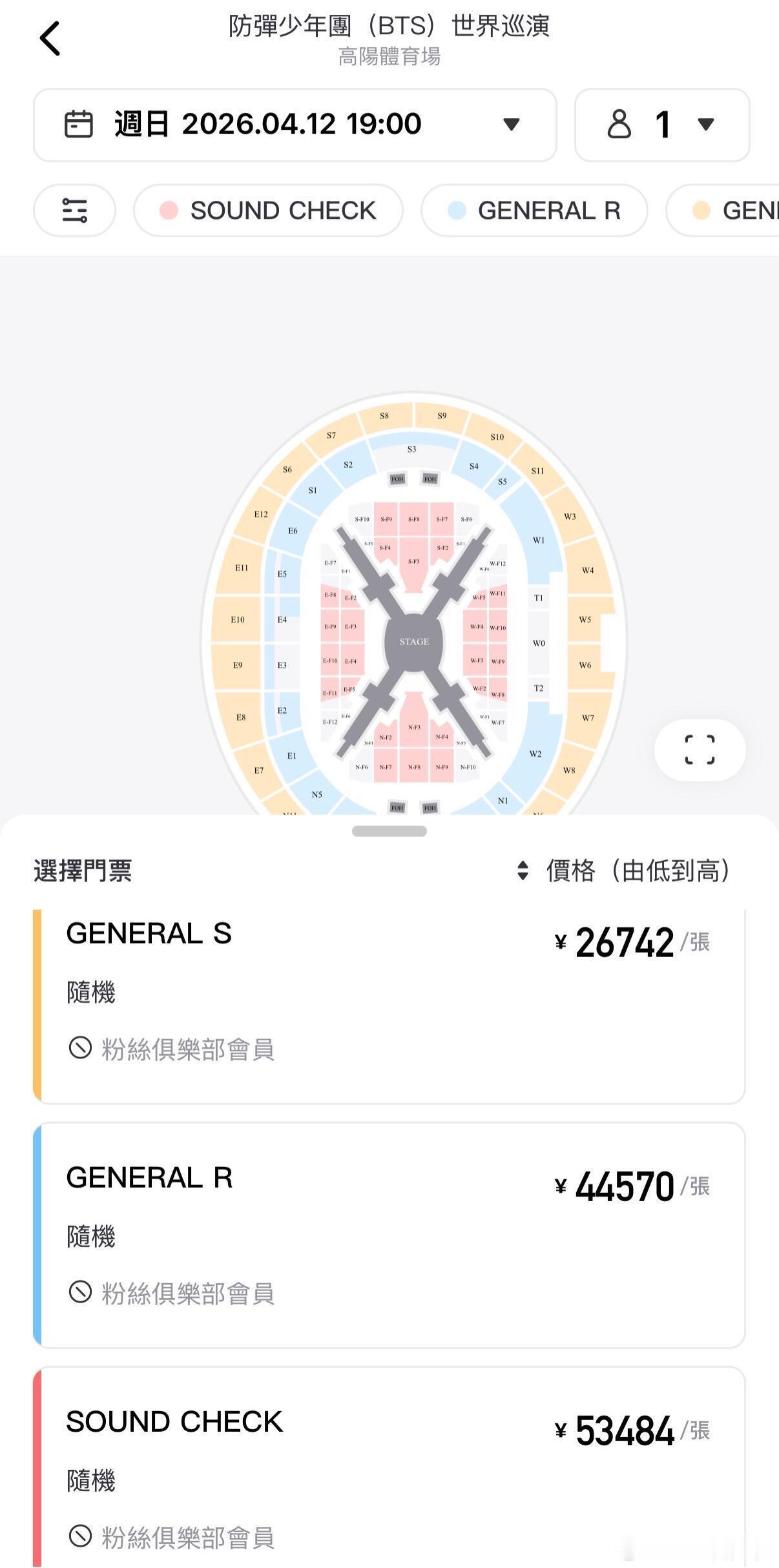Click the STAGE area on the seat map
The width and height of the screenshot is (779, 1568).
pos(414,641)
